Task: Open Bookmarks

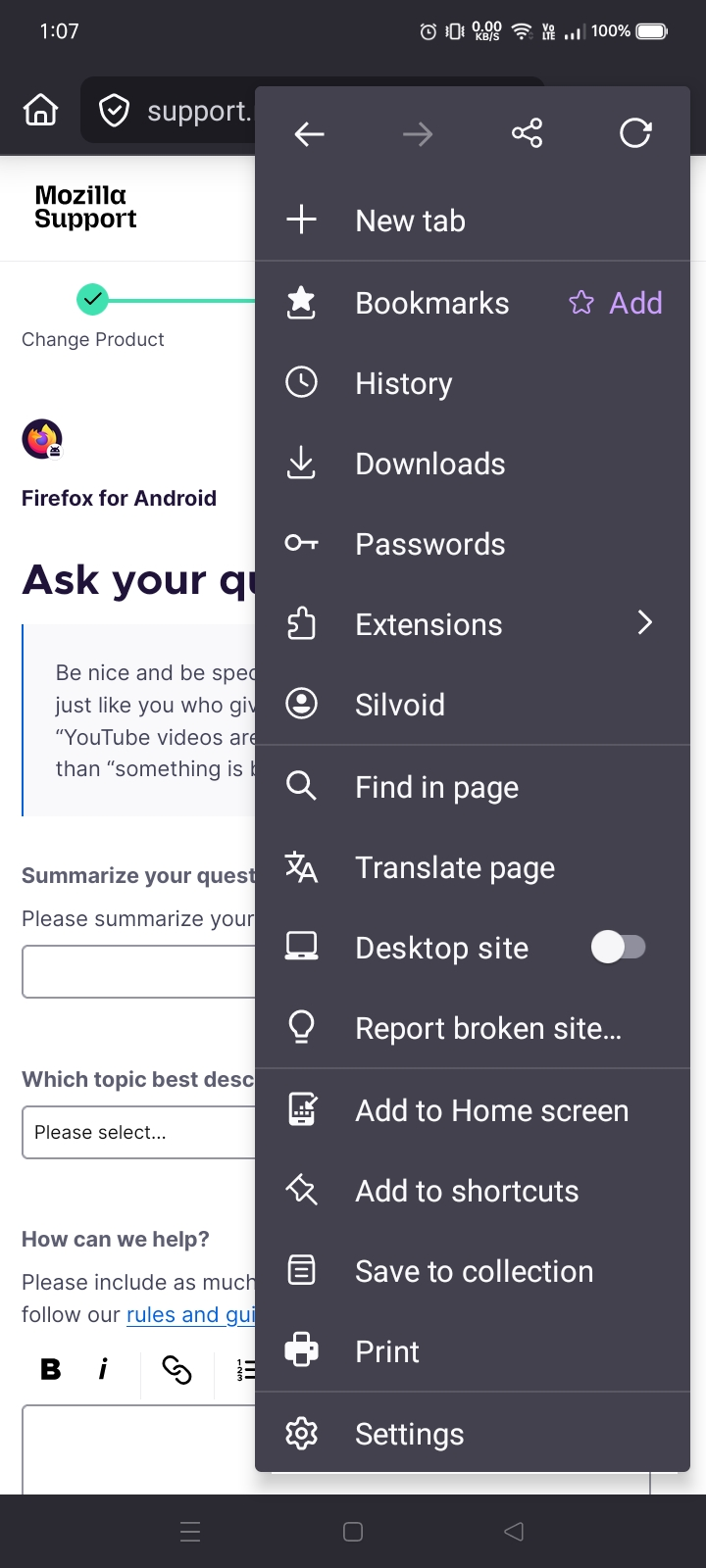Action: point(431,303)
